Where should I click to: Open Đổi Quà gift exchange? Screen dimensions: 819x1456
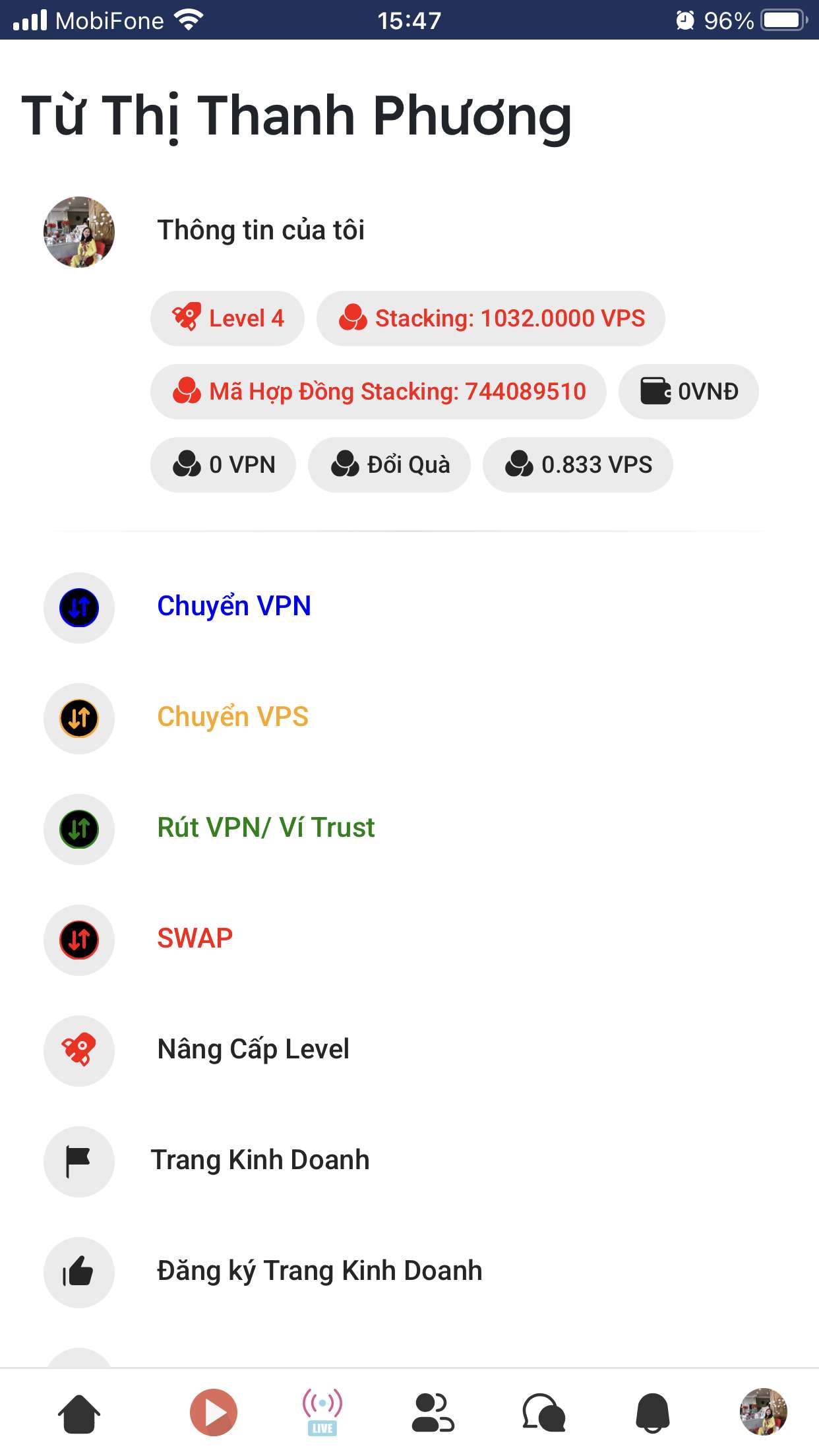390,465
